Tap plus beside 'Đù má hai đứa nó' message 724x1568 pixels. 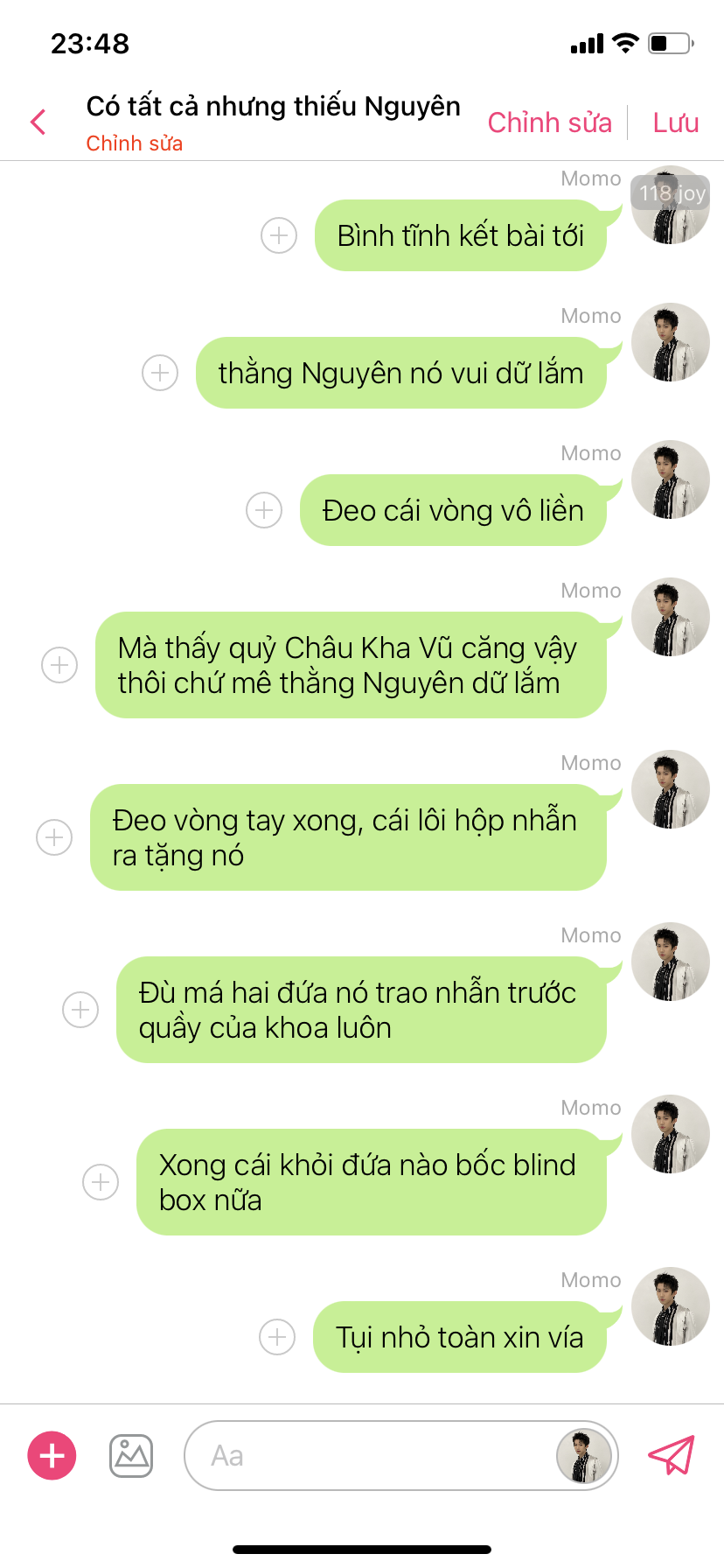click(80, 1010)
